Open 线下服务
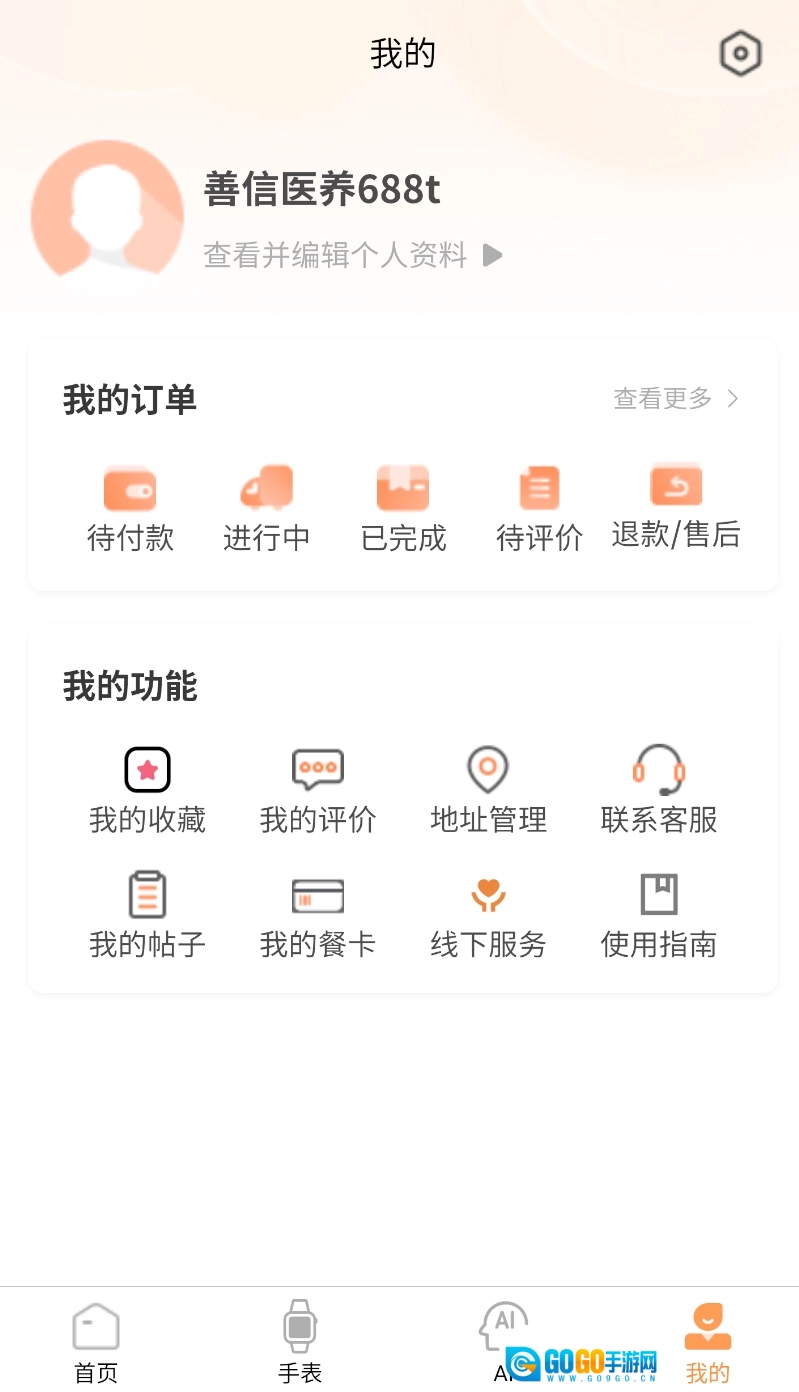 (x=488, y=916)
